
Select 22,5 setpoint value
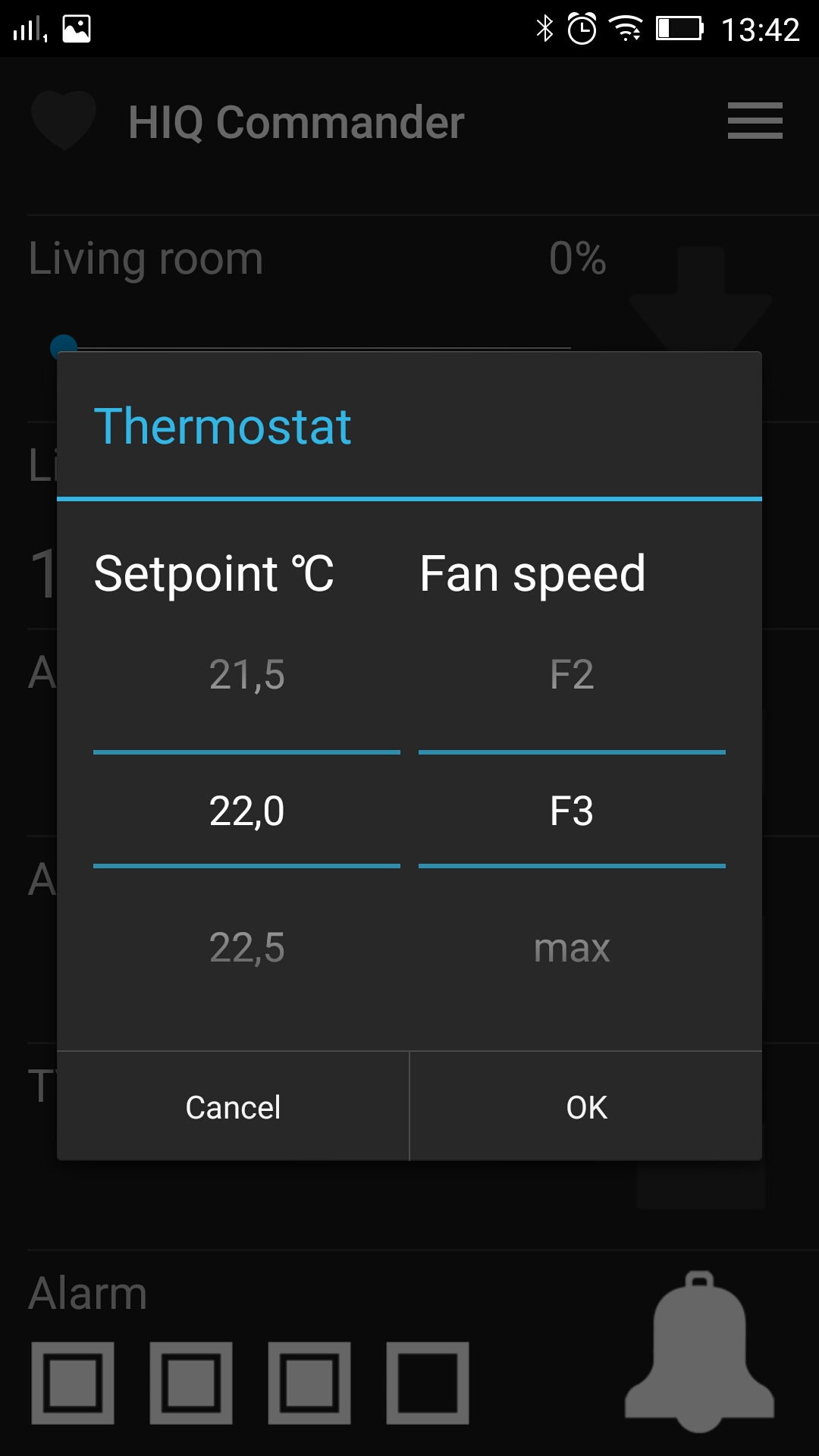point(246,947)
